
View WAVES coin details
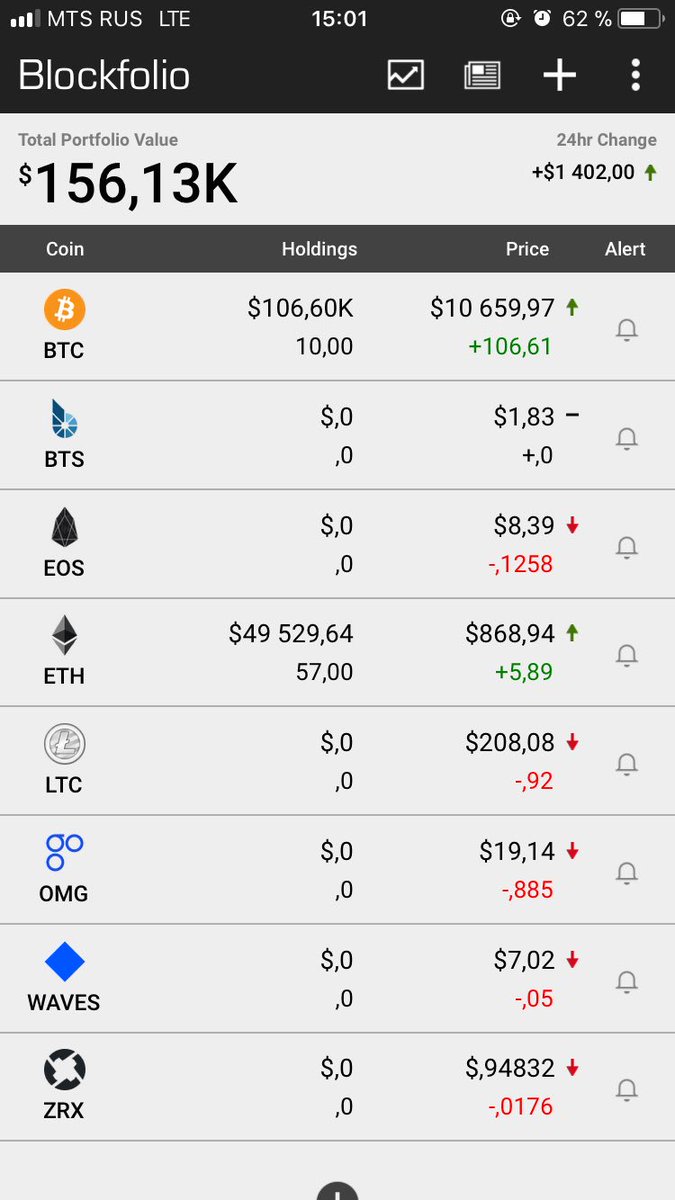[300, 978]
